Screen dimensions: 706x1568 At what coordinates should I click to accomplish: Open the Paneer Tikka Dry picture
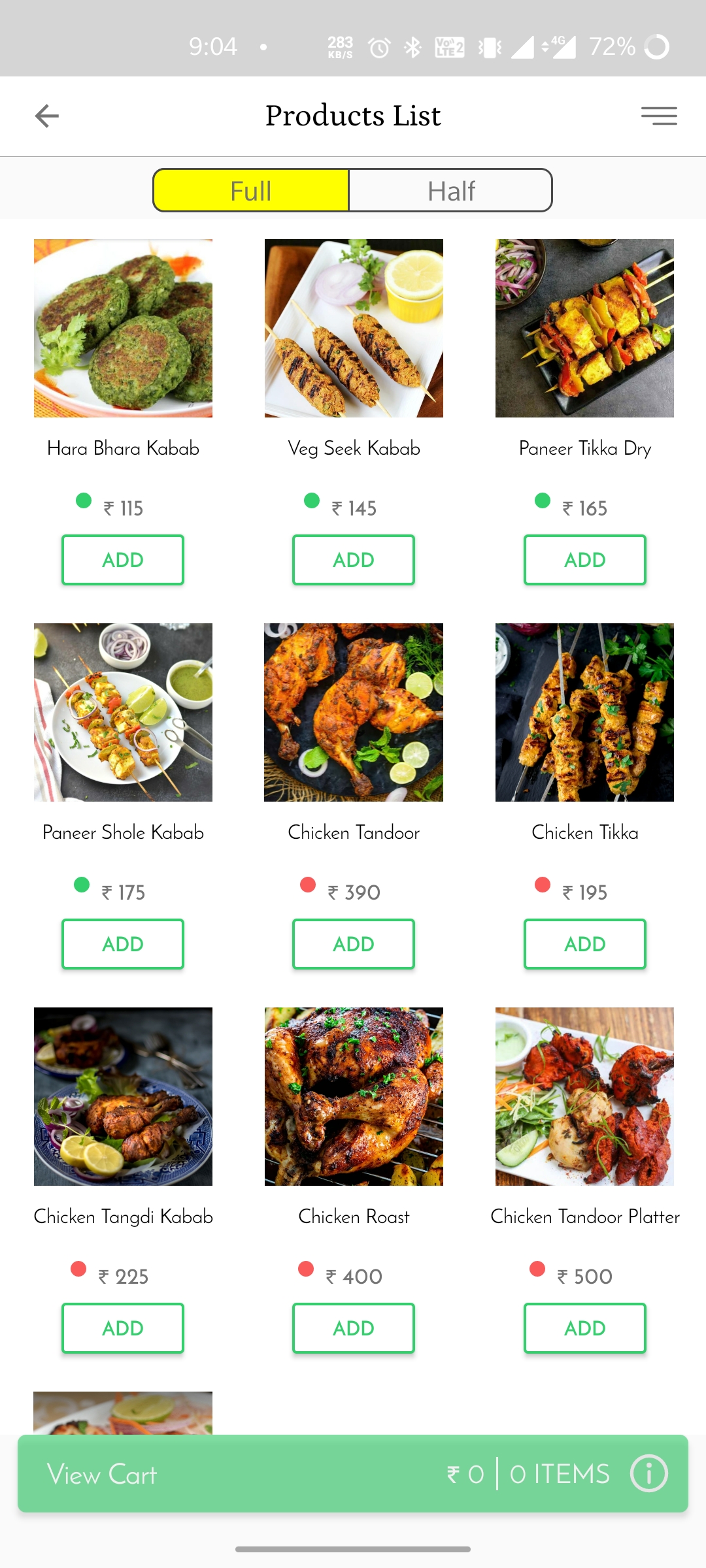tap(584, 328)
